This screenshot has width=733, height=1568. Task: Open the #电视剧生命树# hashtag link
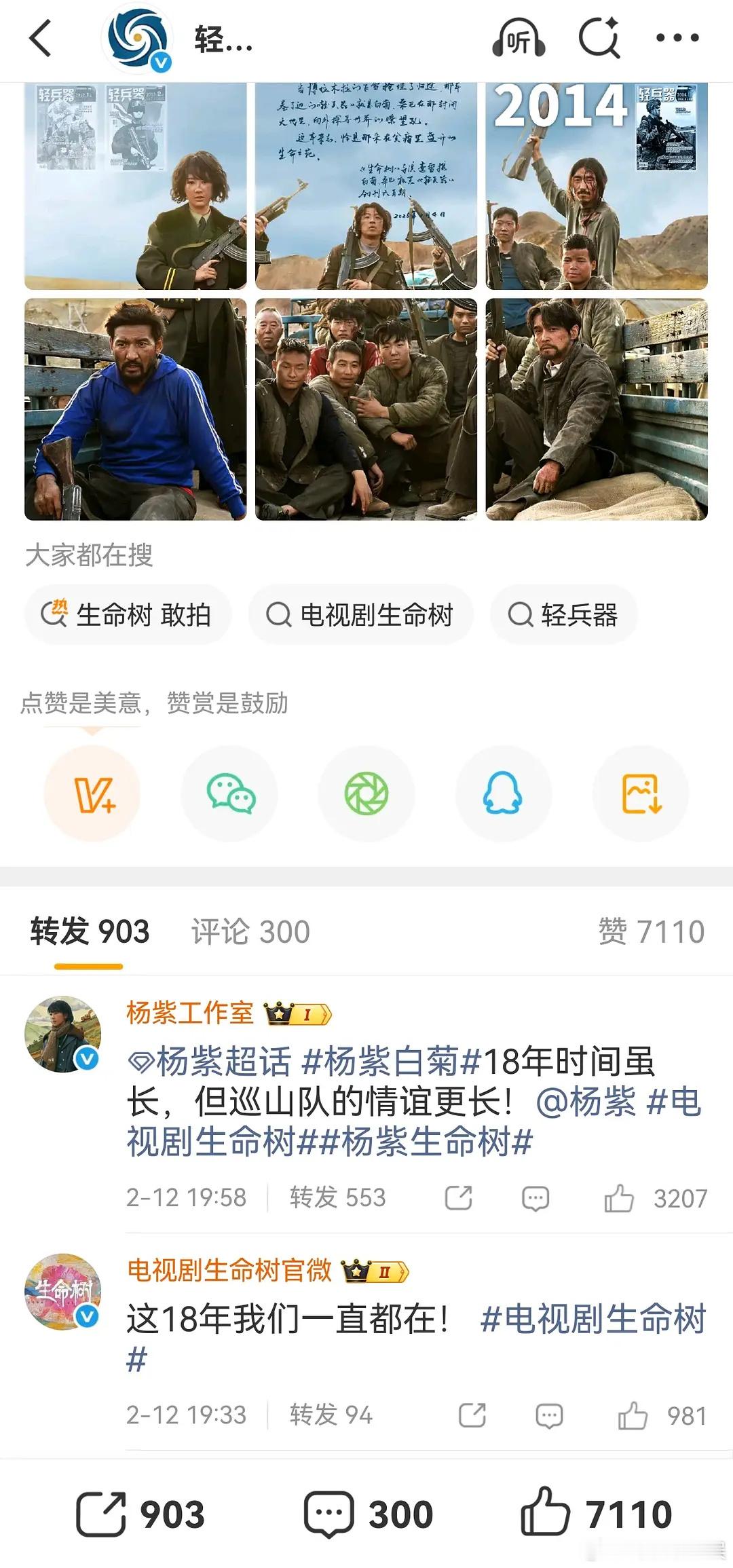[597, 1317]
